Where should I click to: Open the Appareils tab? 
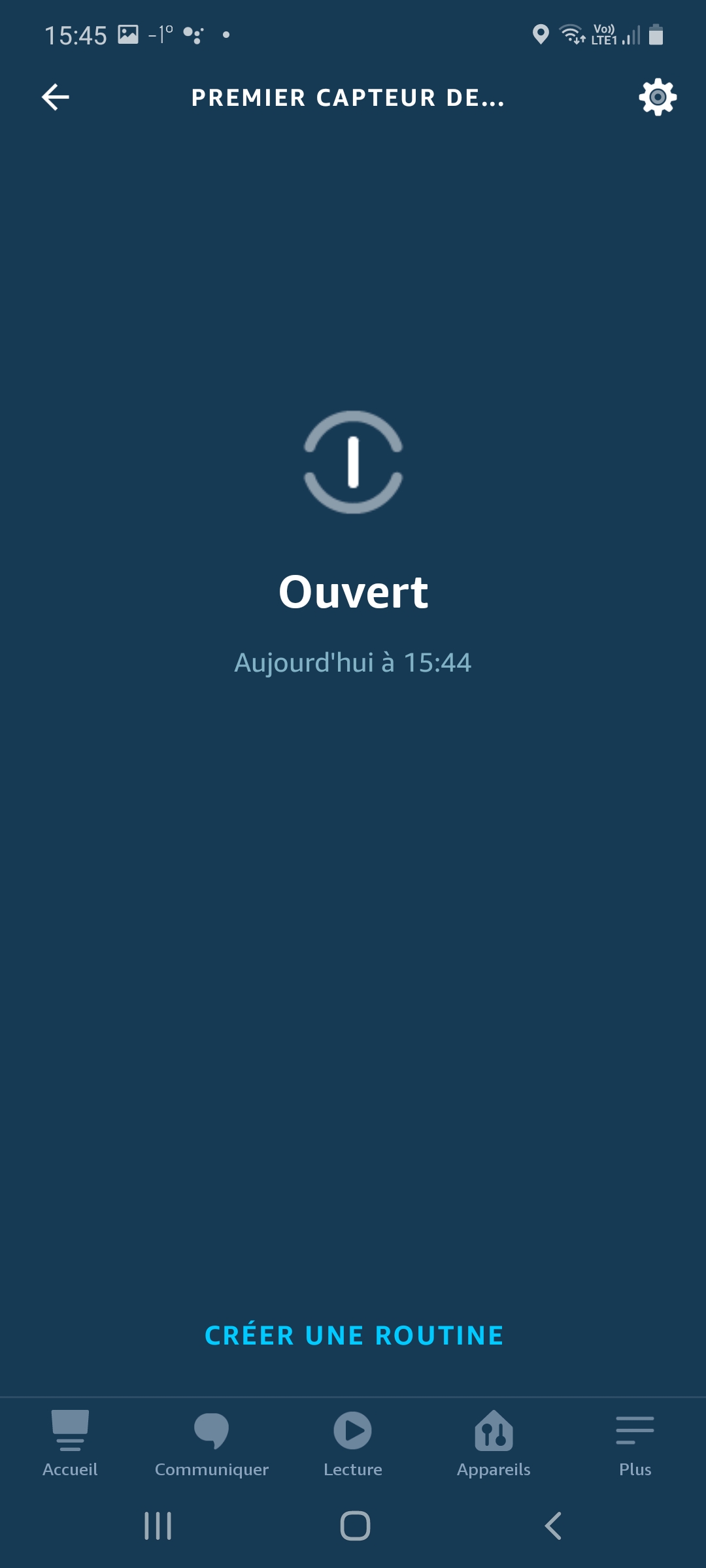(x=494, y=1444)
